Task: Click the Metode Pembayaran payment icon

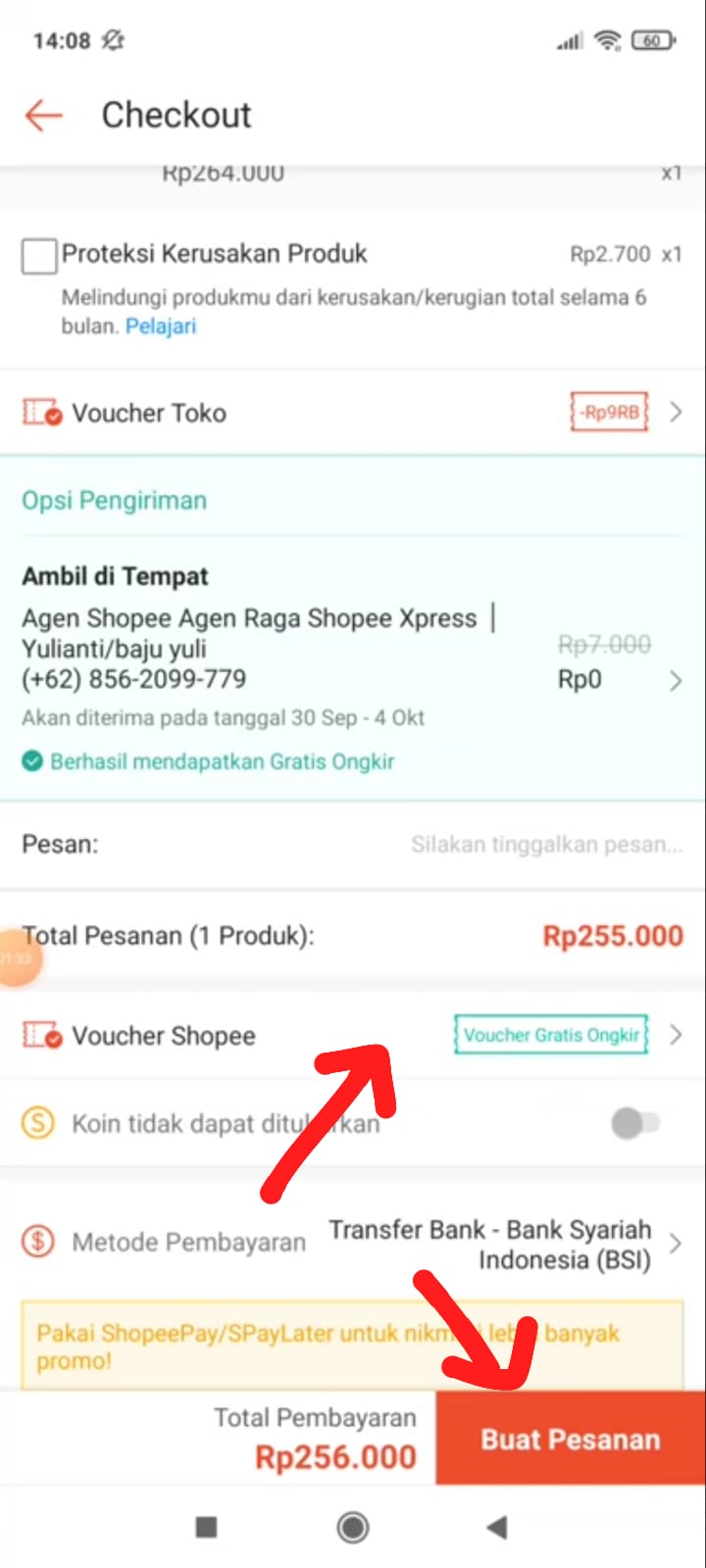Action: (x=37, y=1242)
